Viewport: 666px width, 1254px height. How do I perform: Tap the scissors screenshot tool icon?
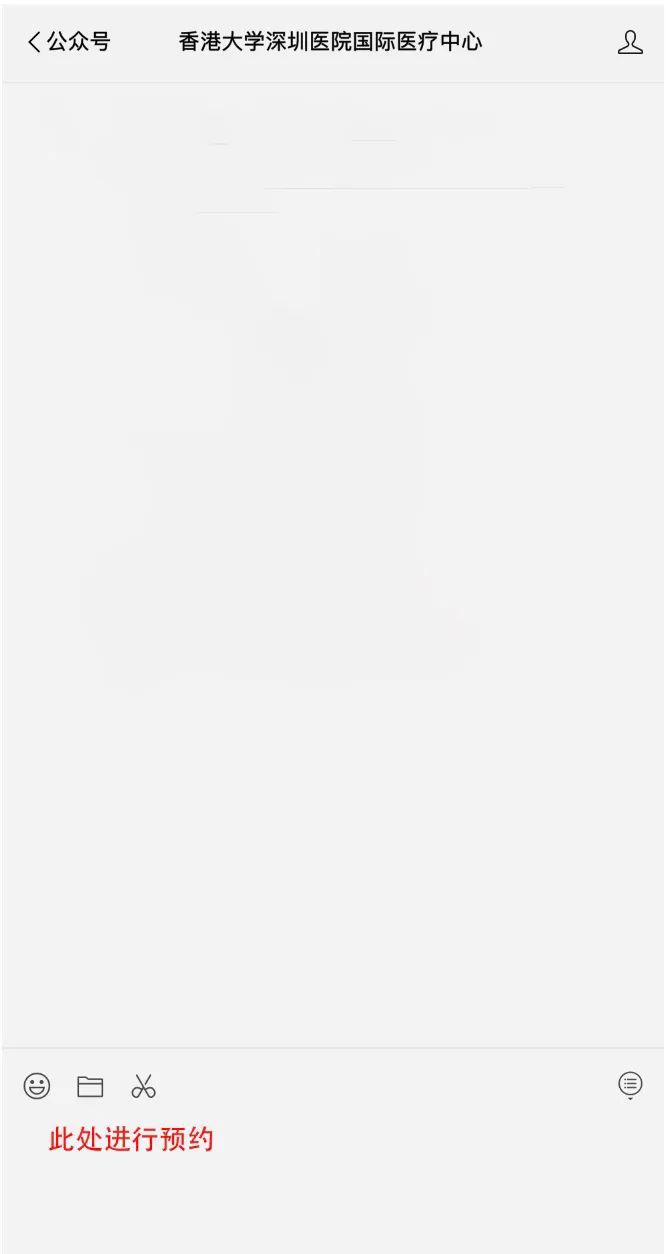(x=144, y=1086)
